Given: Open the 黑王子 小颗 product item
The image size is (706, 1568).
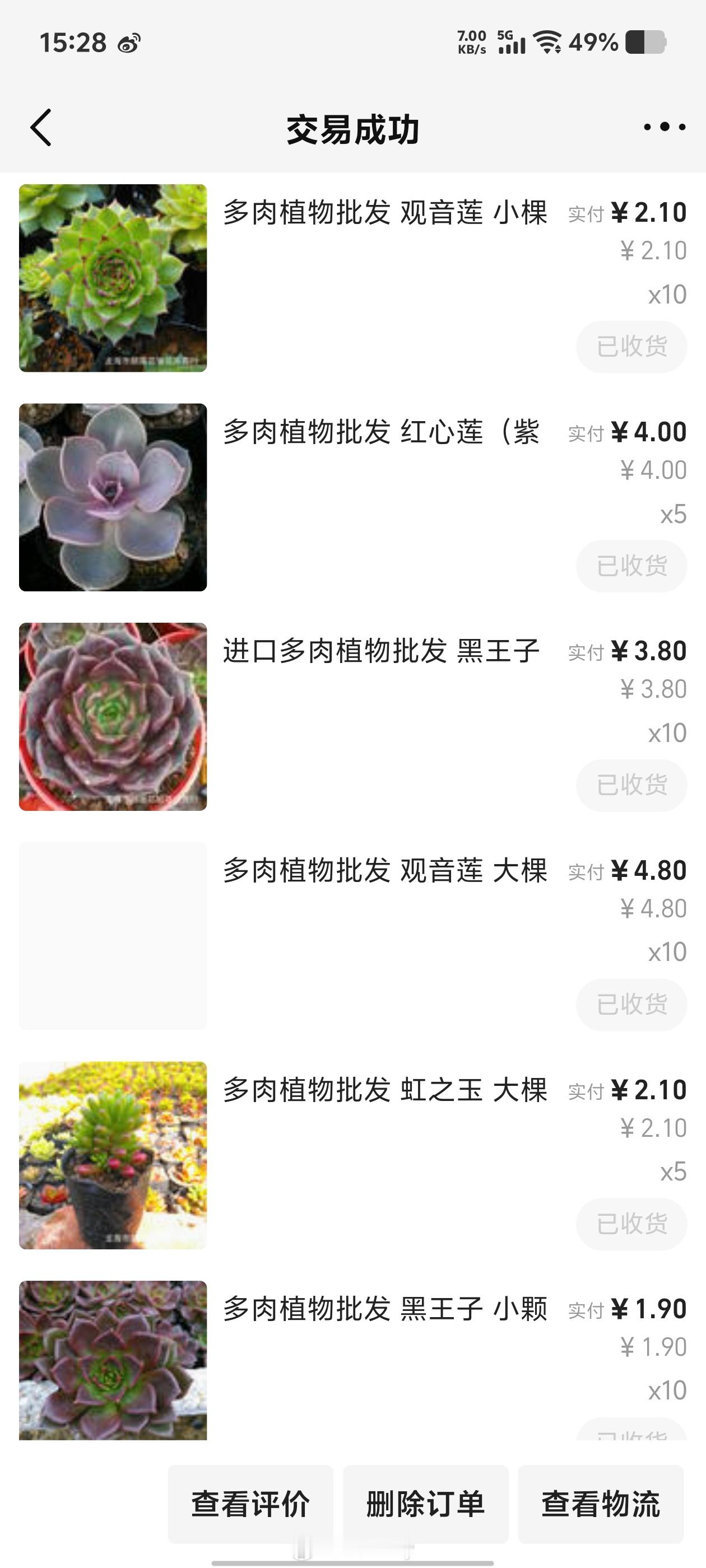Looking at the screenshot, I should 385,1309.
